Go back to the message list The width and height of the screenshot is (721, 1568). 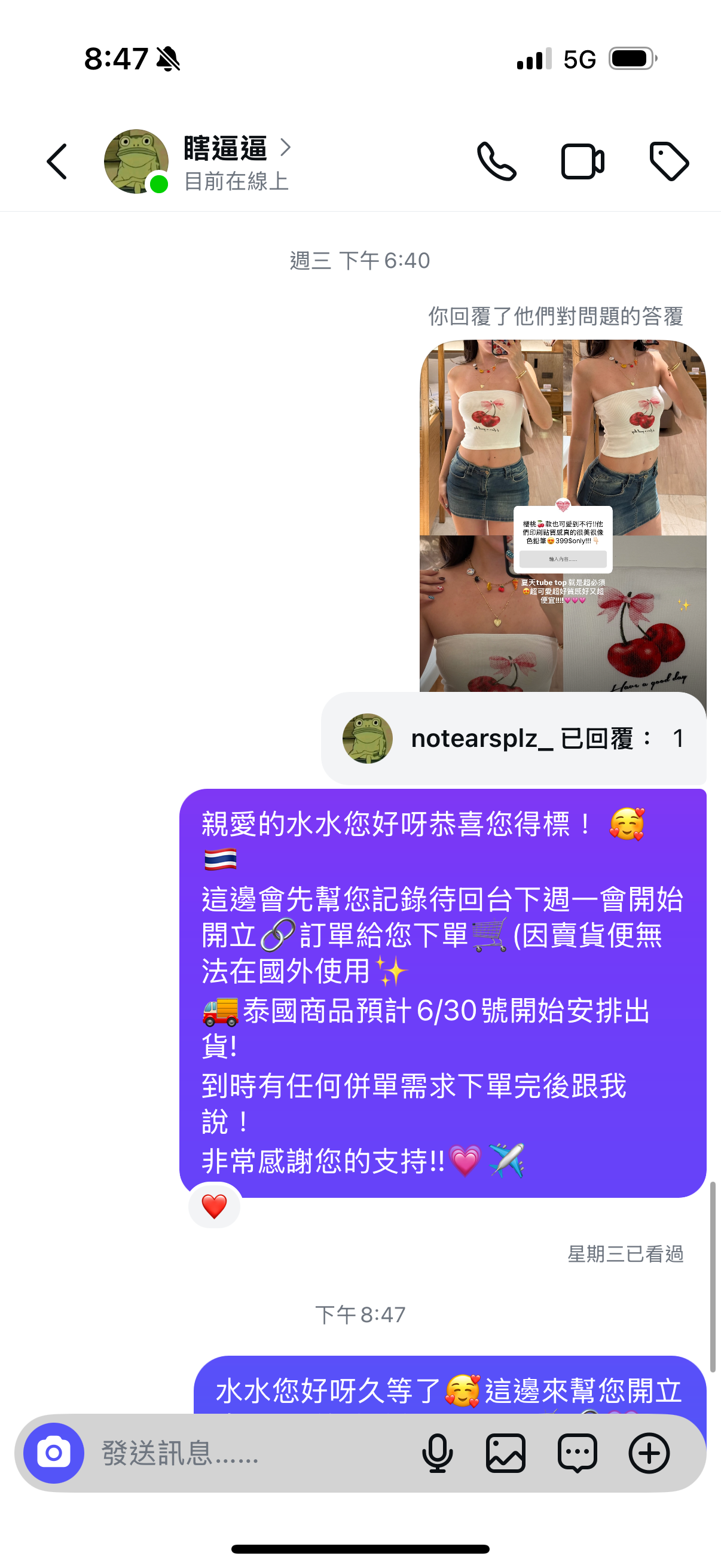point(57,162)
